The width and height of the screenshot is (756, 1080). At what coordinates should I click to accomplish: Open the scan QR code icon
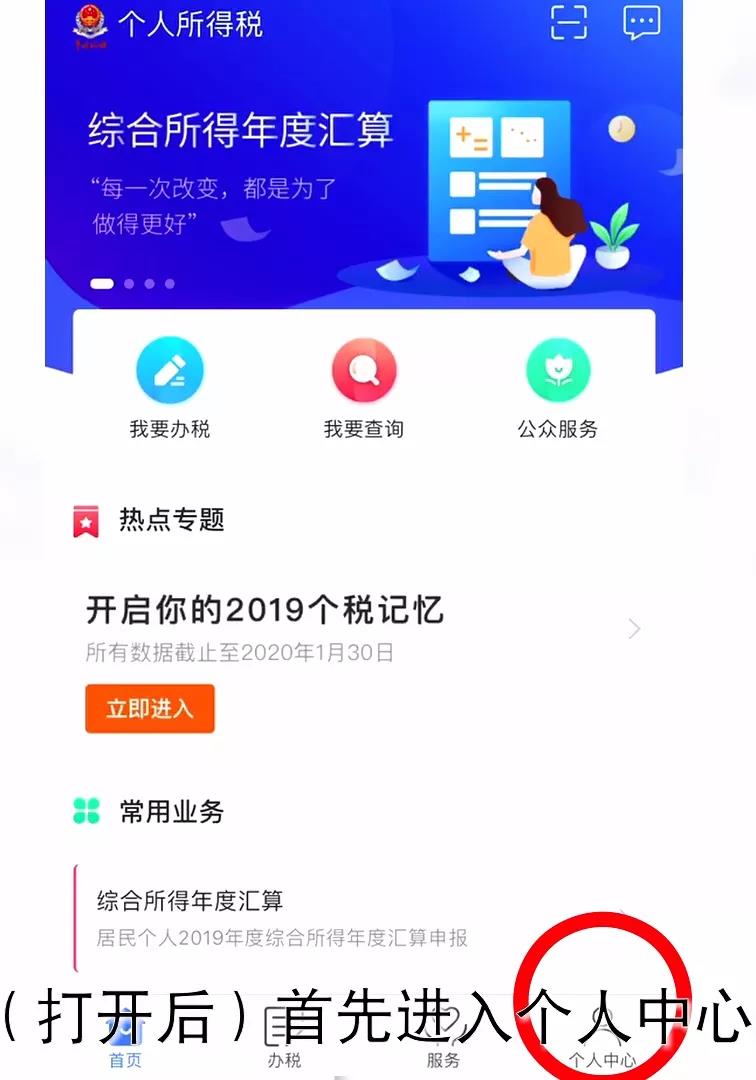(x=569, y=22)
